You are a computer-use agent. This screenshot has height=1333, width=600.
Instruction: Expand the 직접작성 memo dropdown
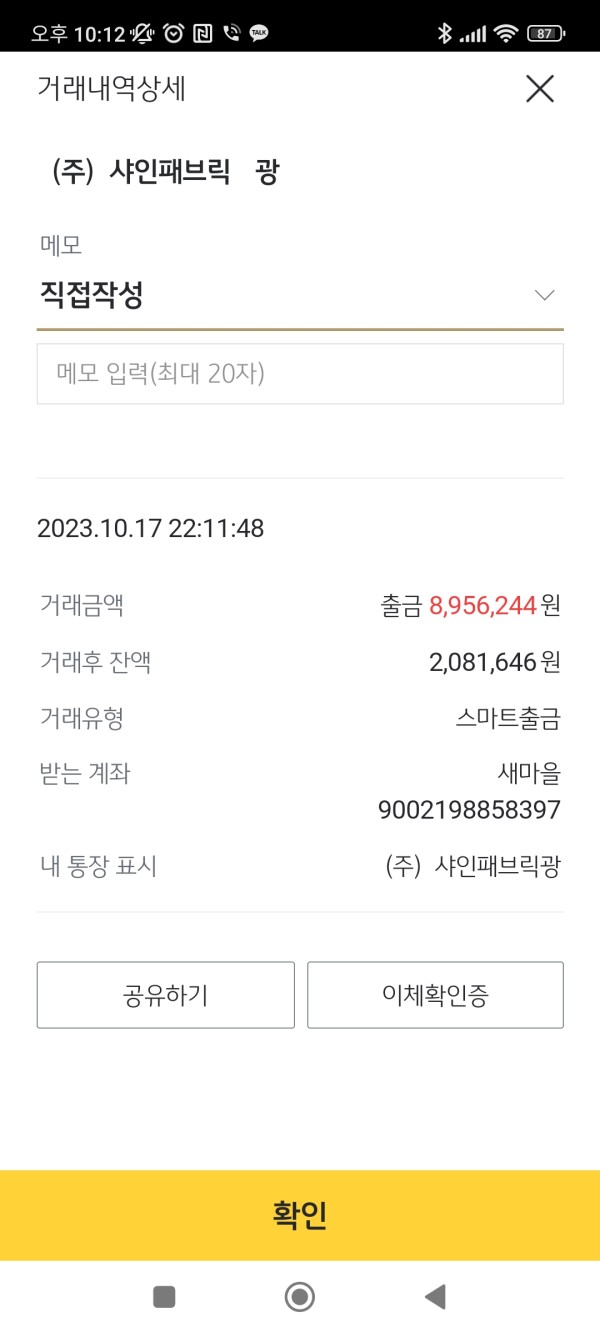click(300, 295)
